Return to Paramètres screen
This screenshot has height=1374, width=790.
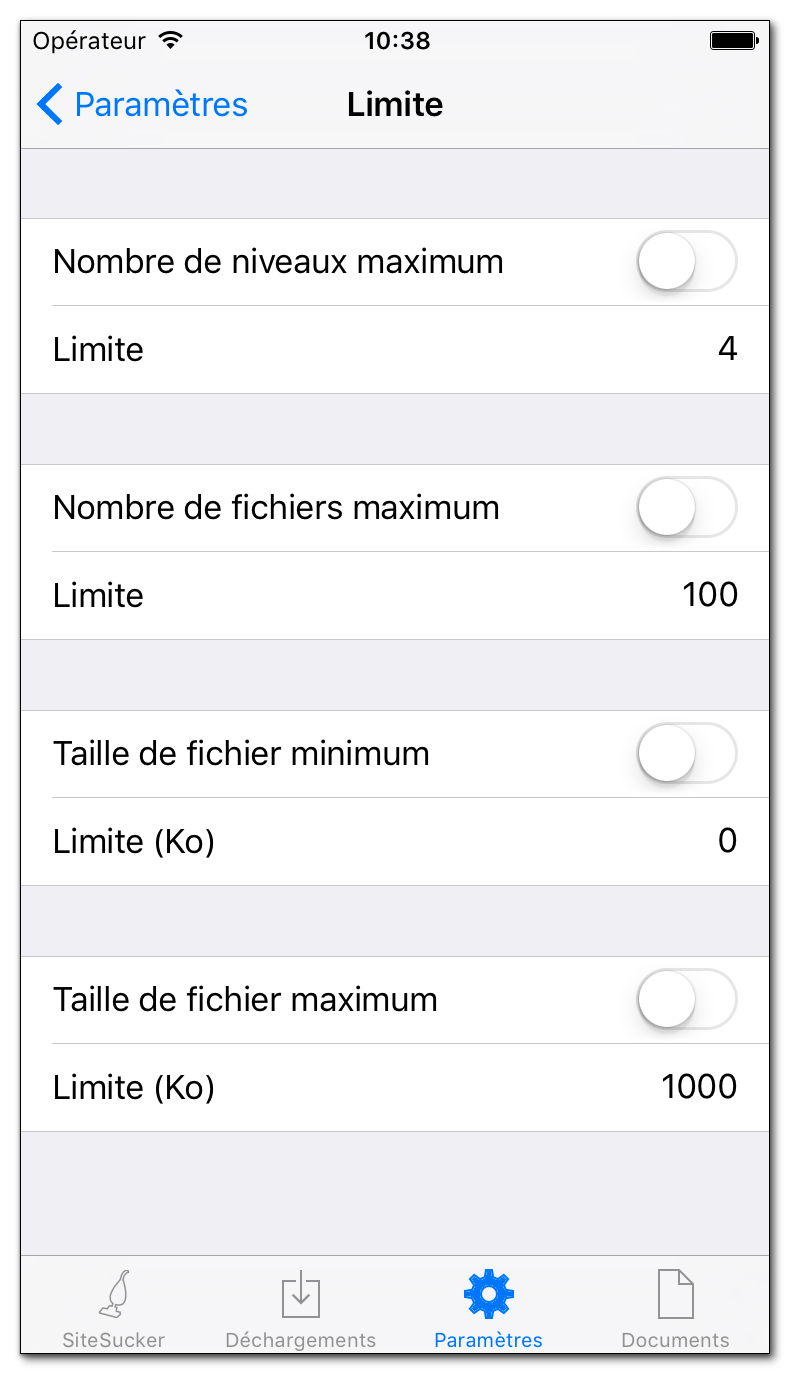click(x=140, y=104)
